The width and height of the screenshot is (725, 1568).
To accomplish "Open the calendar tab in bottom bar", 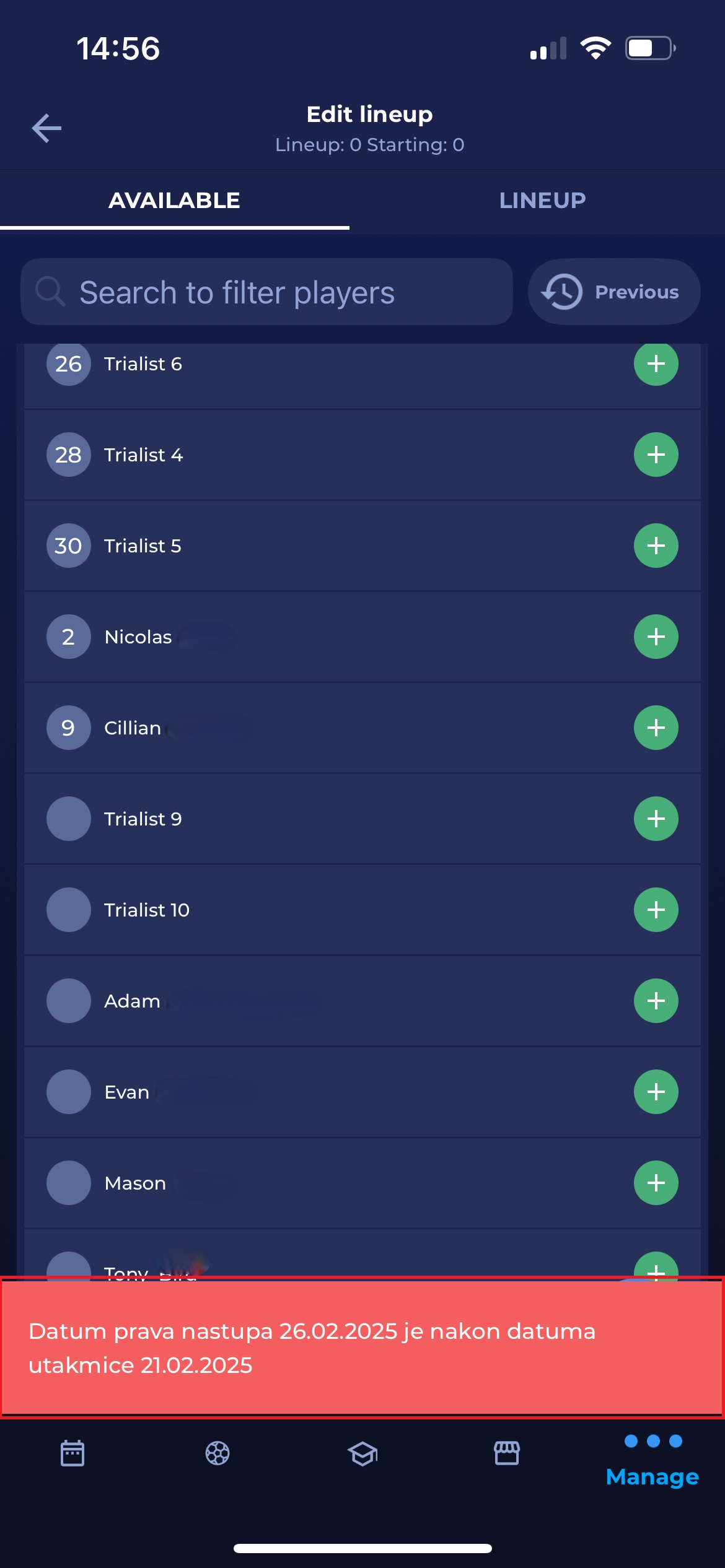I will (x=72, y=1453).
